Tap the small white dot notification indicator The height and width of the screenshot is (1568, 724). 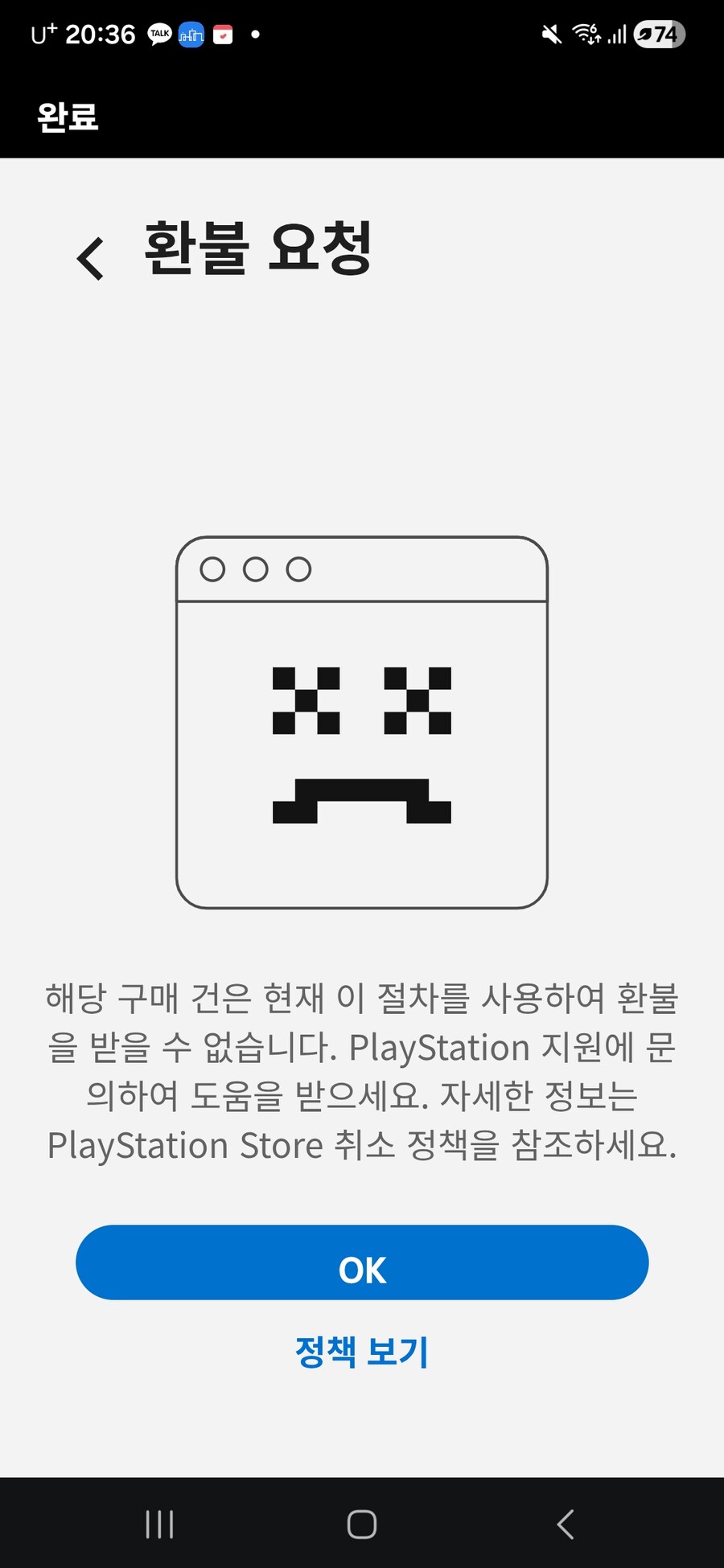(257, 33)
